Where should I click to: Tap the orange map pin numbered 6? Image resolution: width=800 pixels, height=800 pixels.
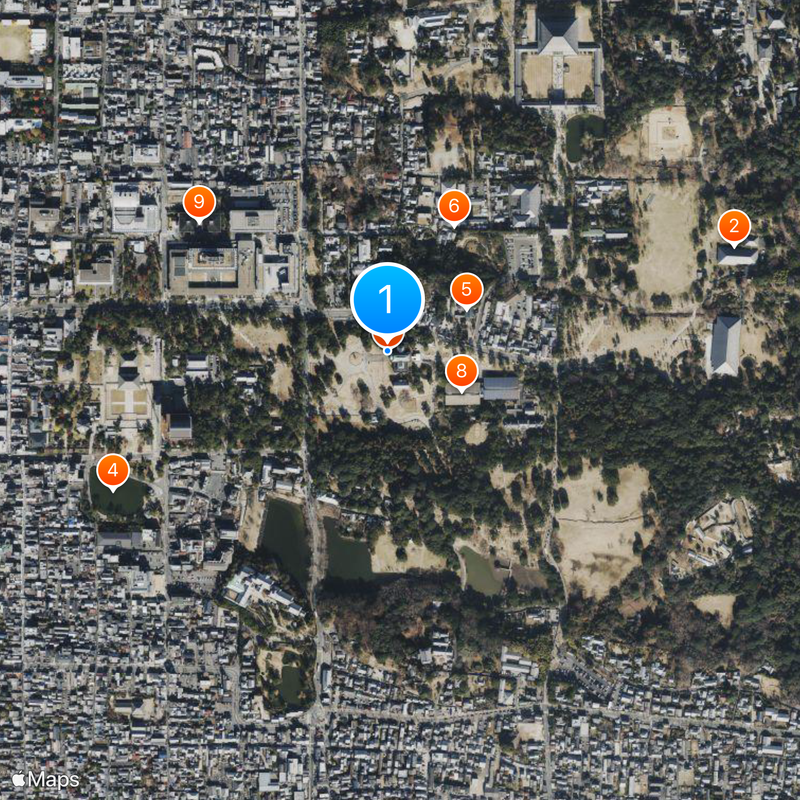tap(454, 207)
